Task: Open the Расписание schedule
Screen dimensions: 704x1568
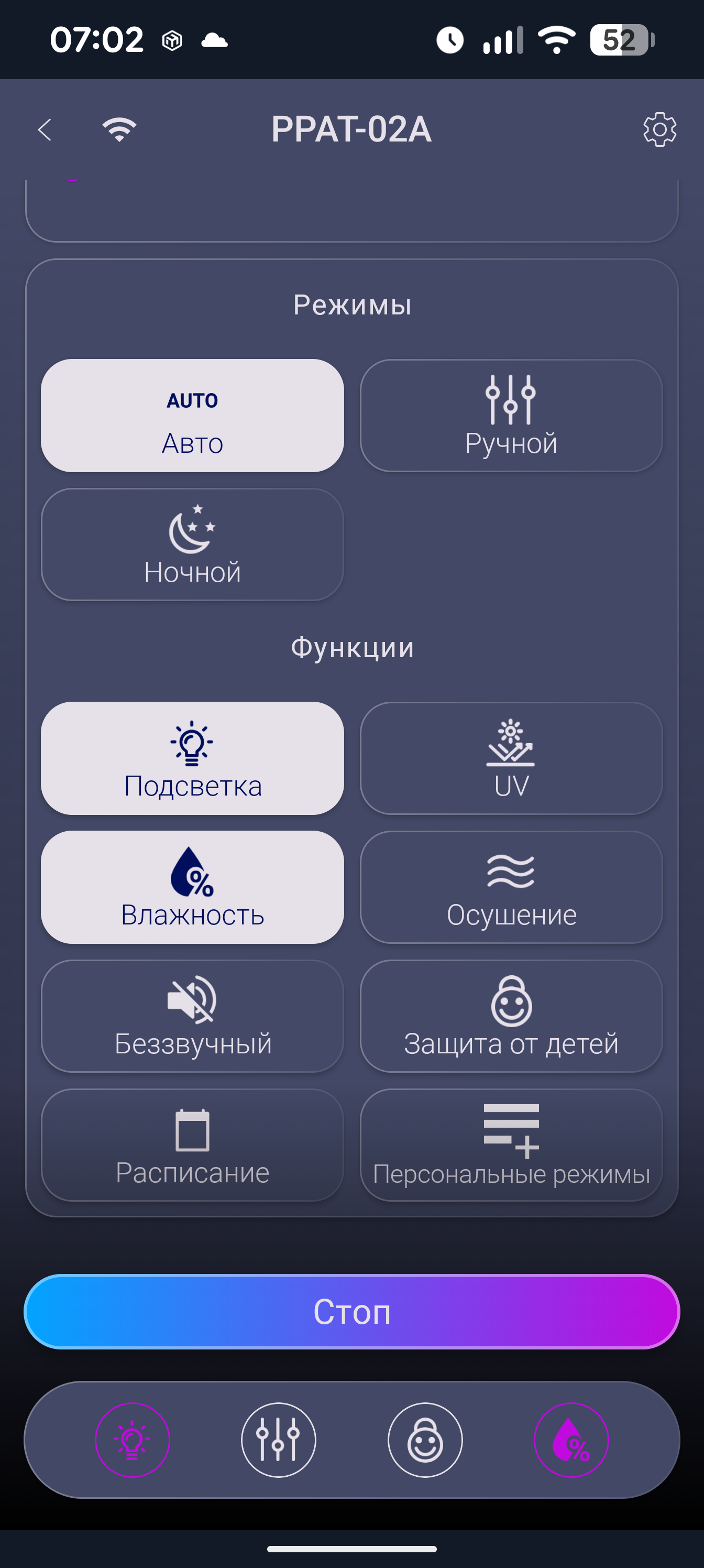Action: [x=192, y=1145]
